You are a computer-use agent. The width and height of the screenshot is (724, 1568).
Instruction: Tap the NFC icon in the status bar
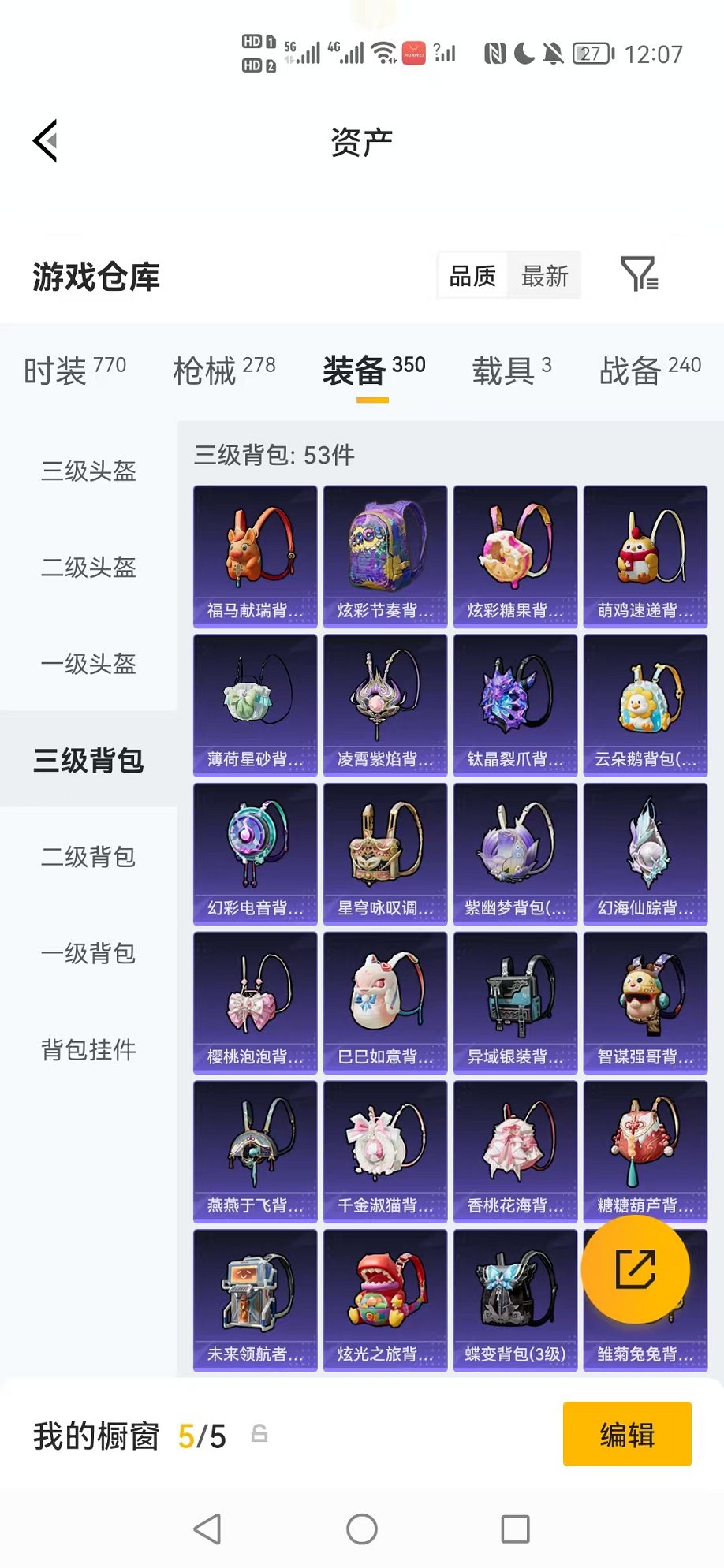pyautogui.click(x=496, y=52)
